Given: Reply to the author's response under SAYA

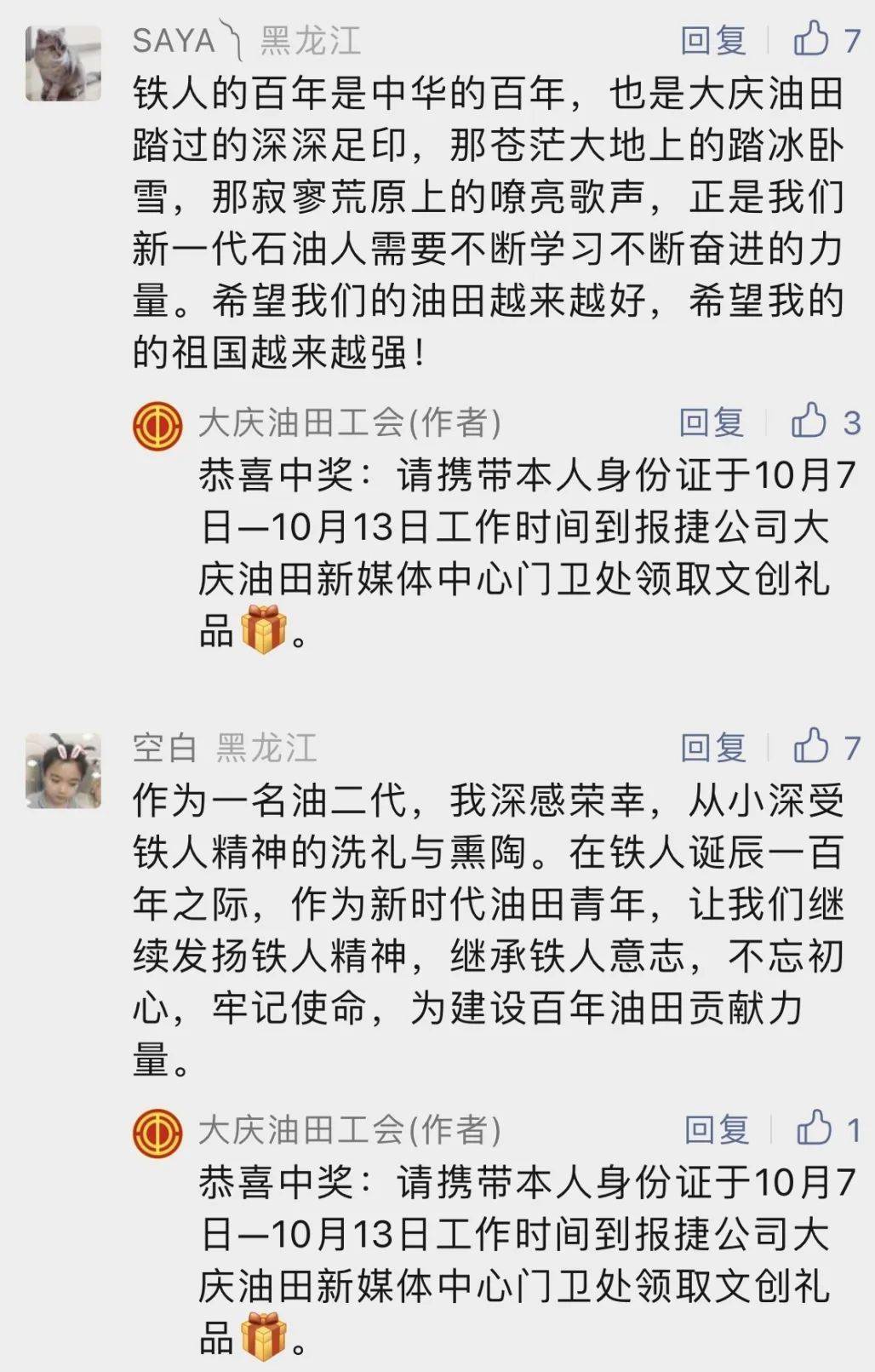Looking at the screenshot, I should click(712, 422).
